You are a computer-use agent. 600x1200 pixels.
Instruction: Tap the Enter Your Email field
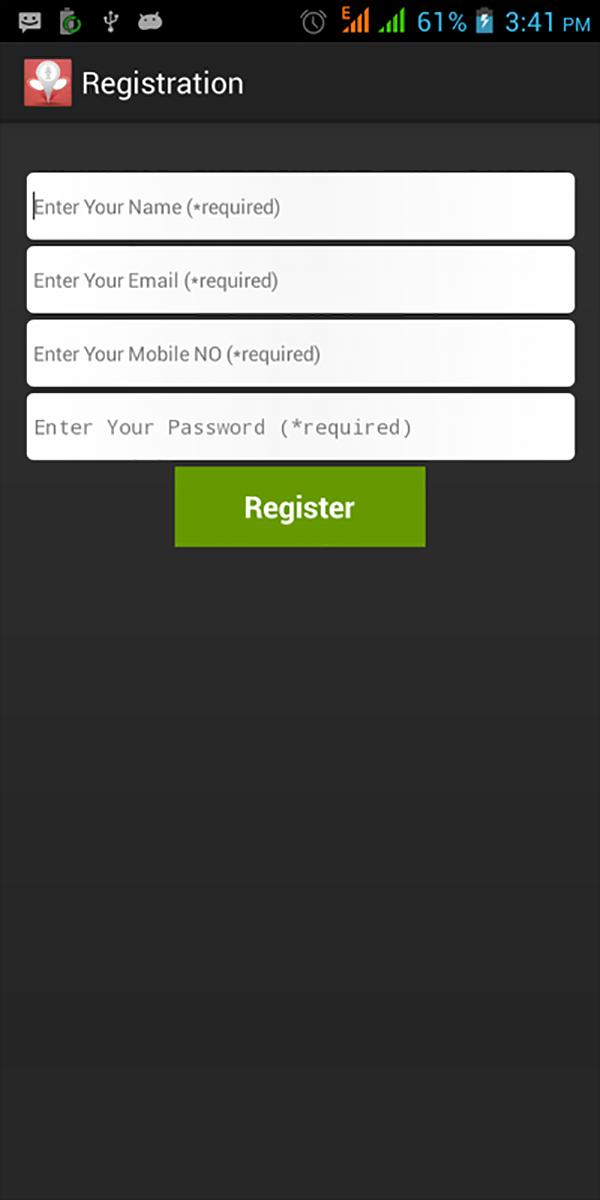[300, 280]
